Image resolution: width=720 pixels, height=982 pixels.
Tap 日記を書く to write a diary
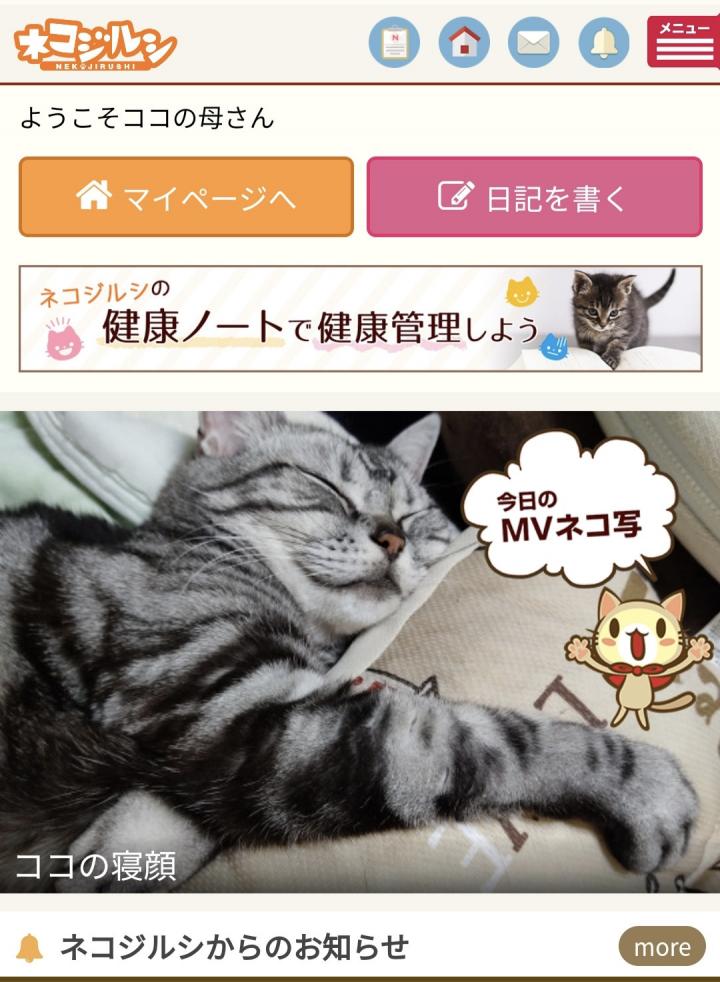coord(534,197)
